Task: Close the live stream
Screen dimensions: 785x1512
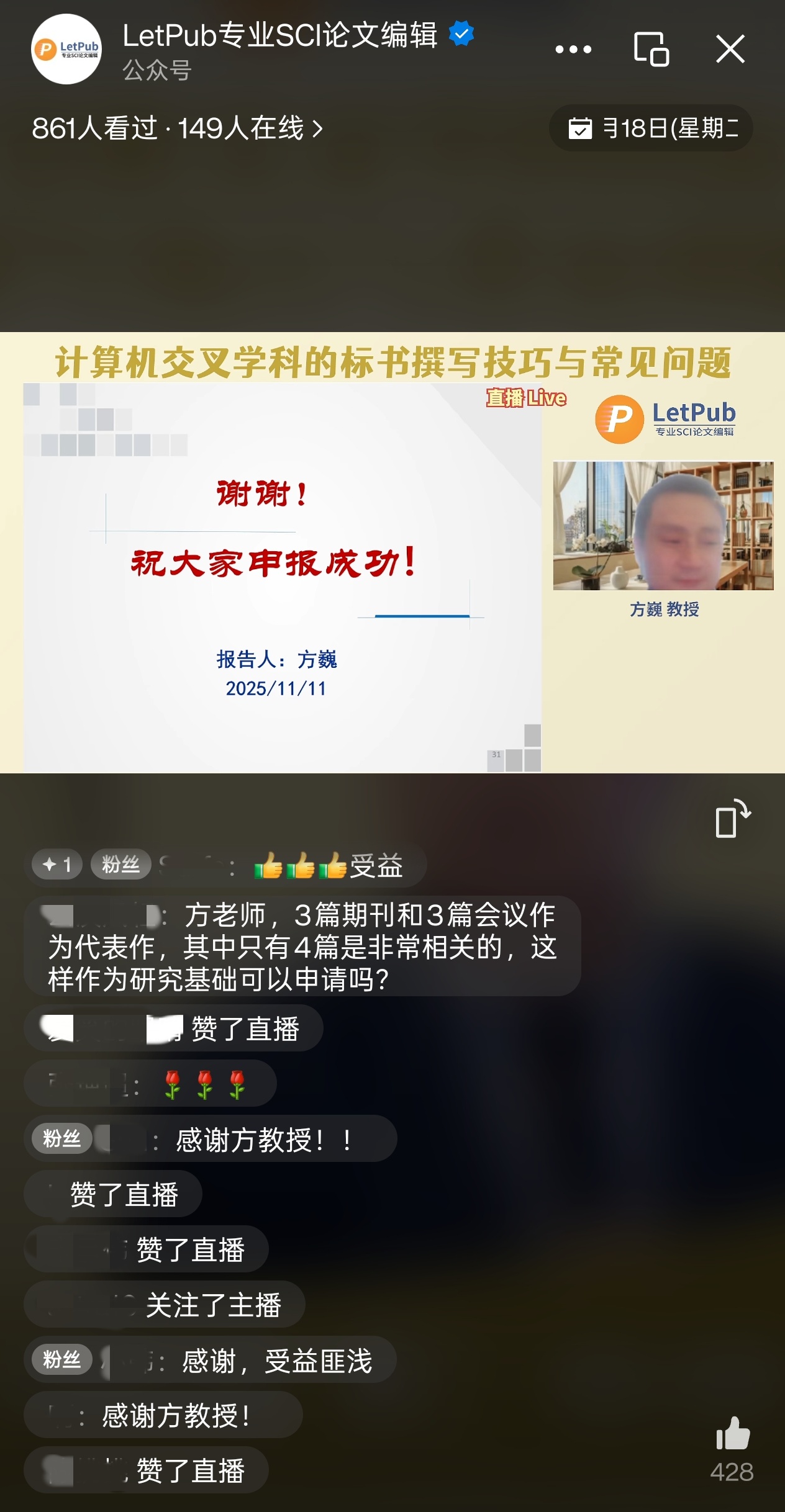Action: (730, 49)
